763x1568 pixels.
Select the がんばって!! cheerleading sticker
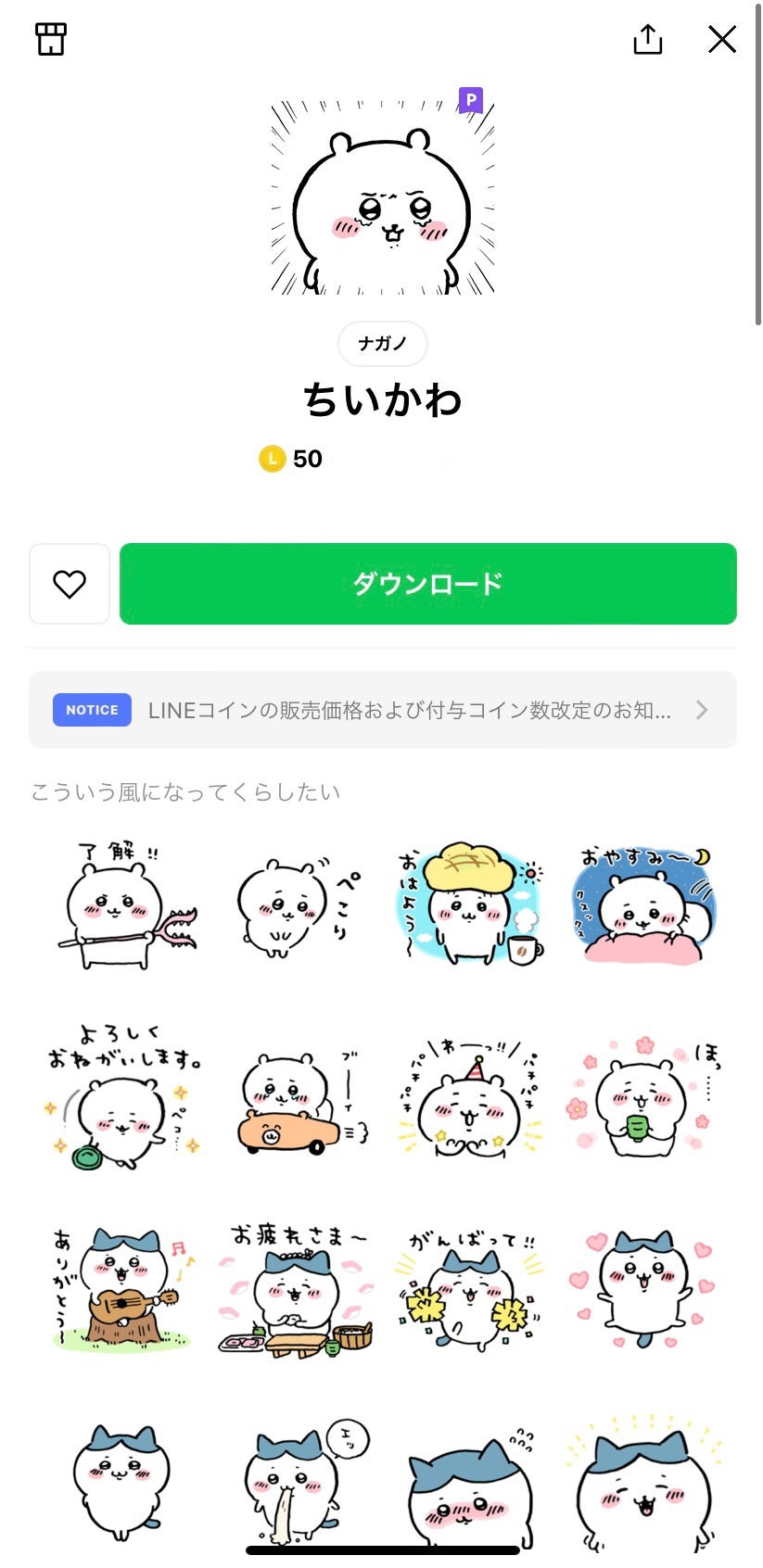point(468,1288)
